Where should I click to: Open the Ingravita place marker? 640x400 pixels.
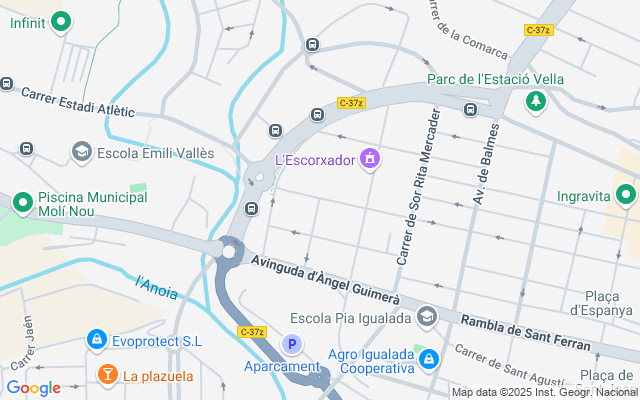627,195
